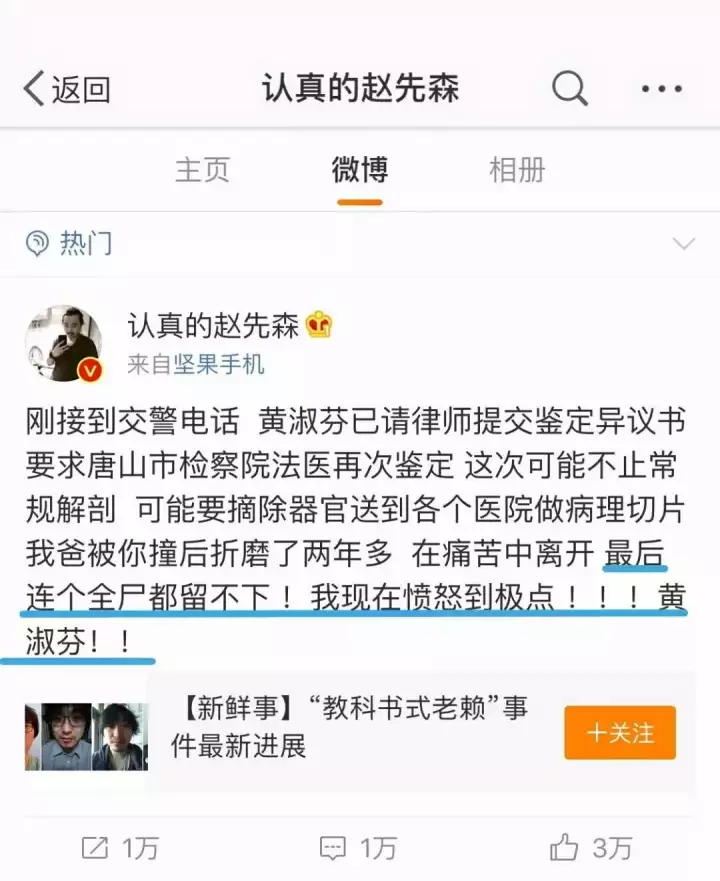Repost this Weibo post

click(120, 849)
